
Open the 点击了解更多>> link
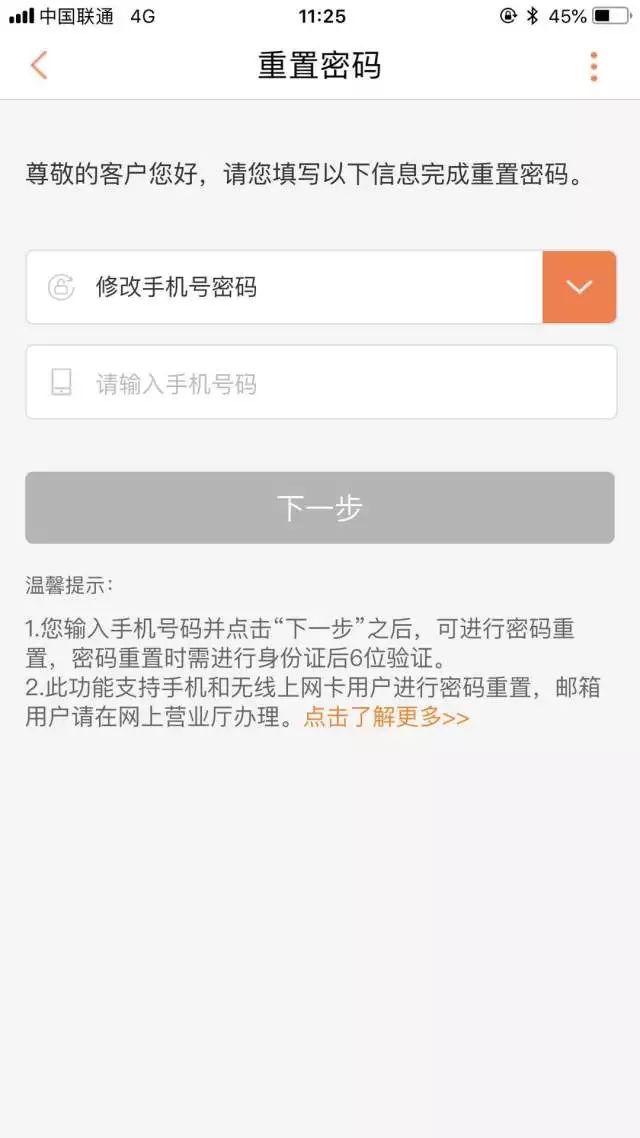[x=386, y=718]
